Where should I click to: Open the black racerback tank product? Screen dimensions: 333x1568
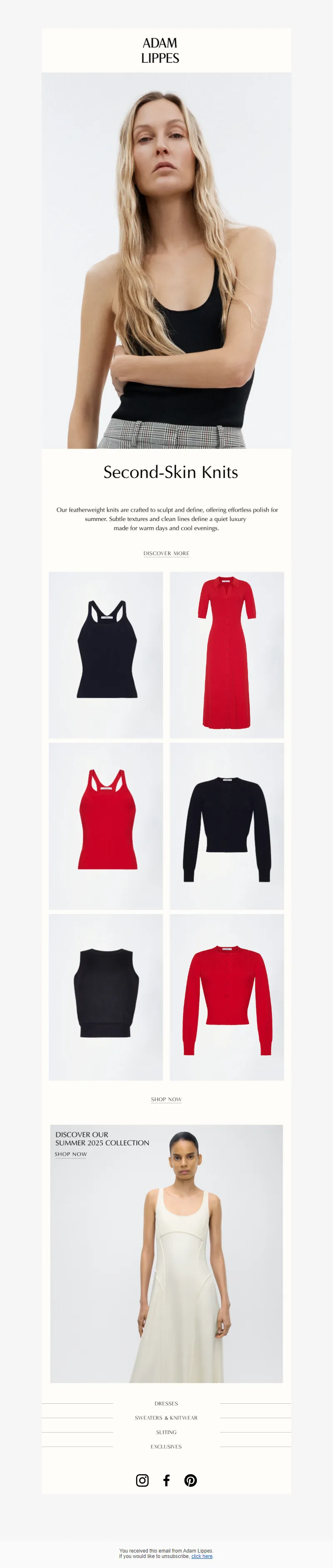tap(106, 654)
